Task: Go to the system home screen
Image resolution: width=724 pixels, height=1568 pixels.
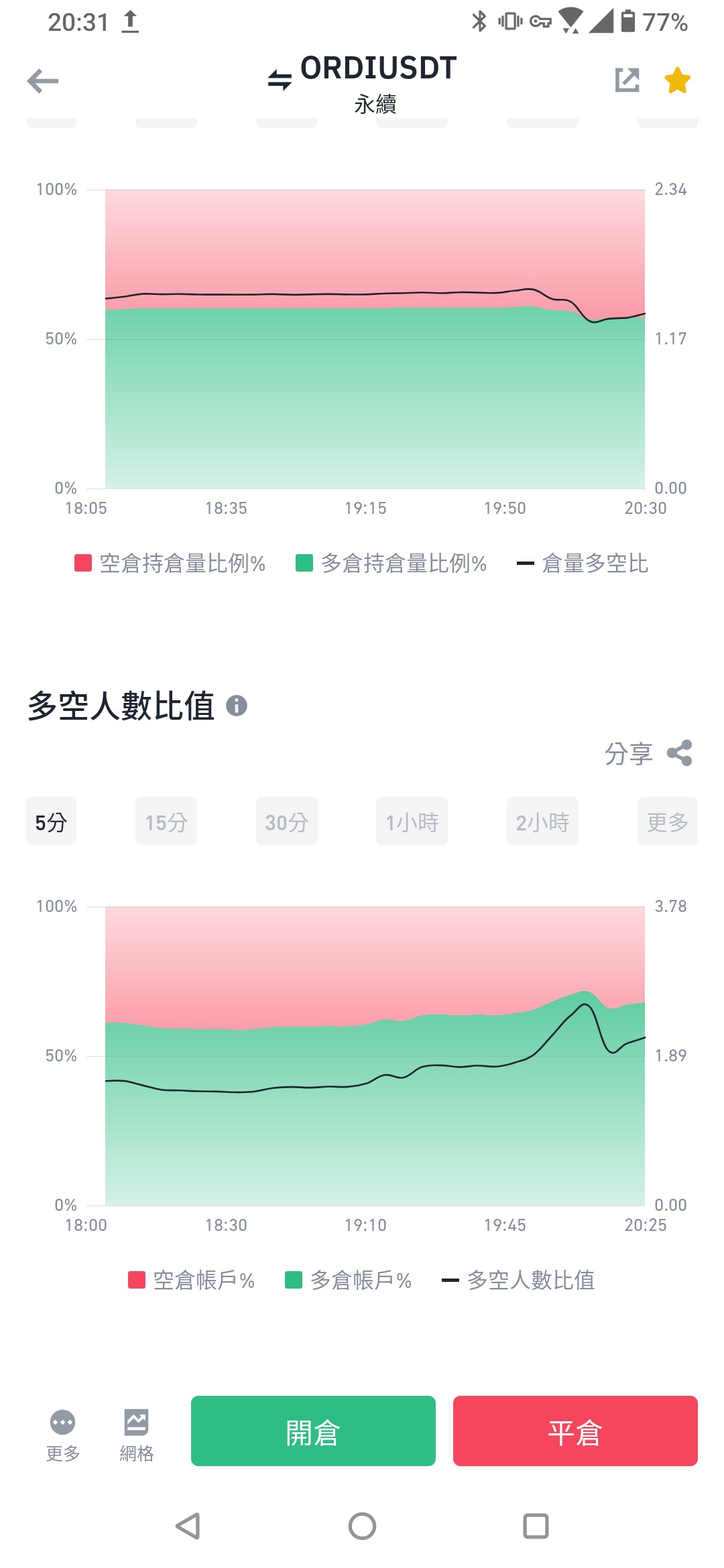Action: pyautogui.click(x=362, y=1526)
